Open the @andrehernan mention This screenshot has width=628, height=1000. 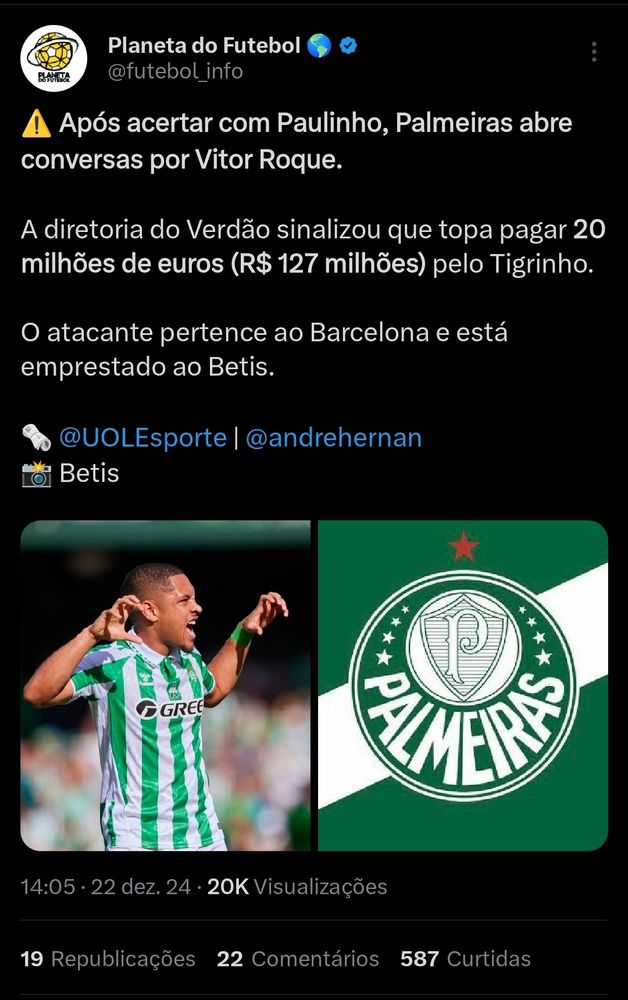[333, 437]
